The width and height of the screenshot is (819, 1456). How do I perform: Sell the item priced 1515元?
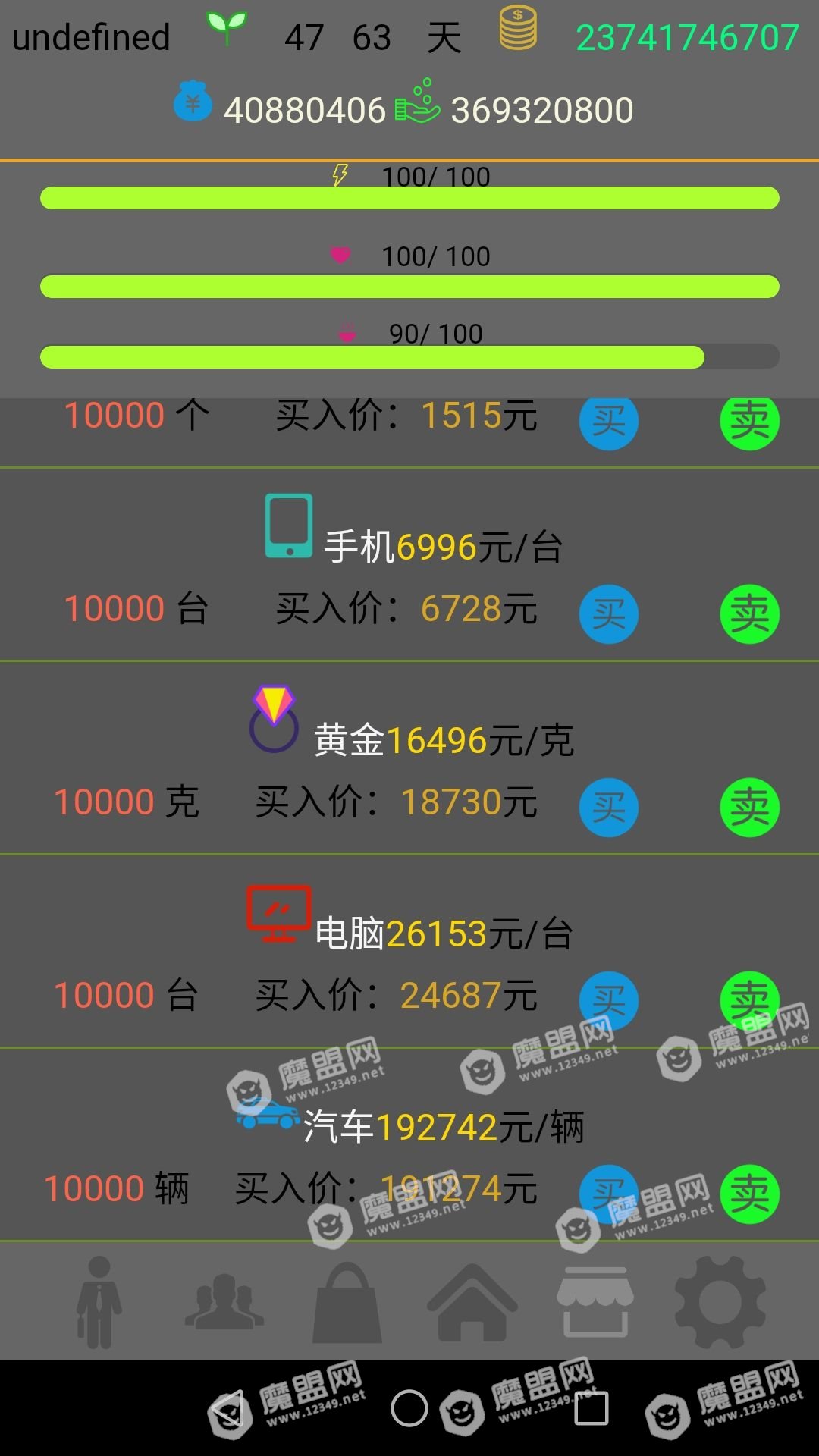(749, 422)
